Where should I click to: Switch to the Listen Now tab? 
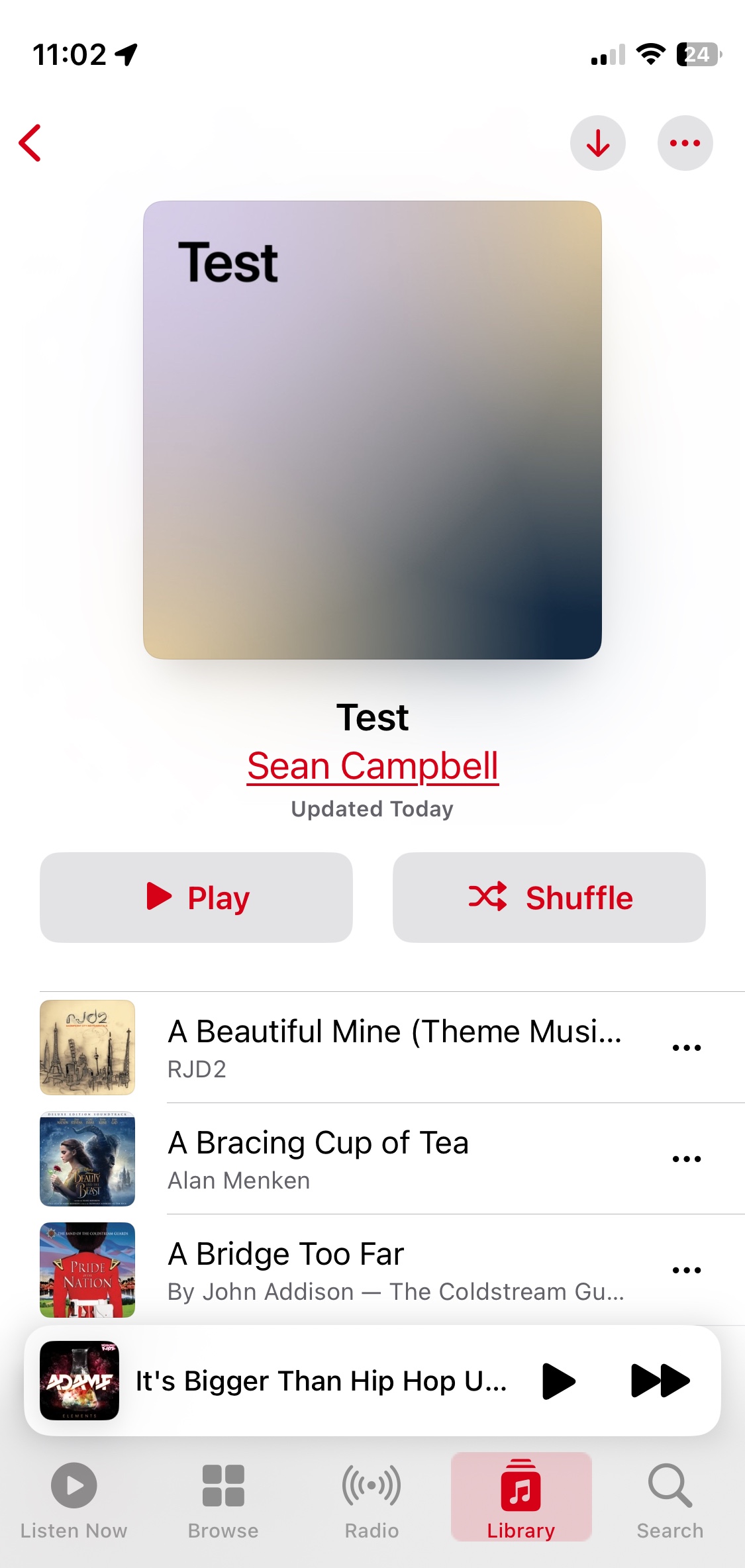[74, 1500]
